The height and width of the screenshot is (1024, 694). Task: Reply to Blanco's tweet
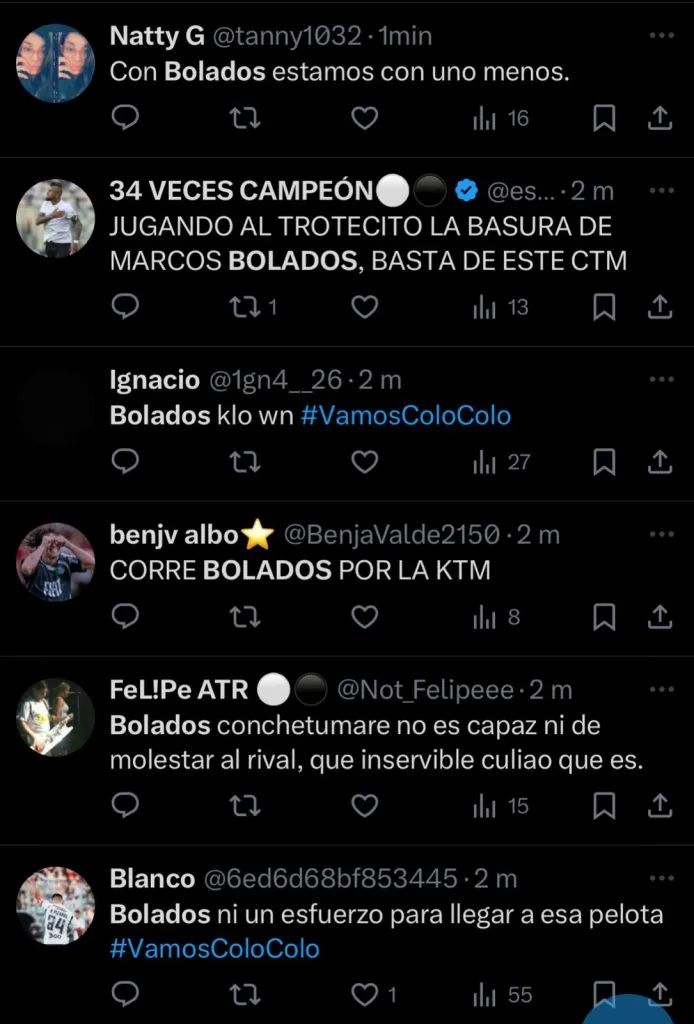pos(125,994)
